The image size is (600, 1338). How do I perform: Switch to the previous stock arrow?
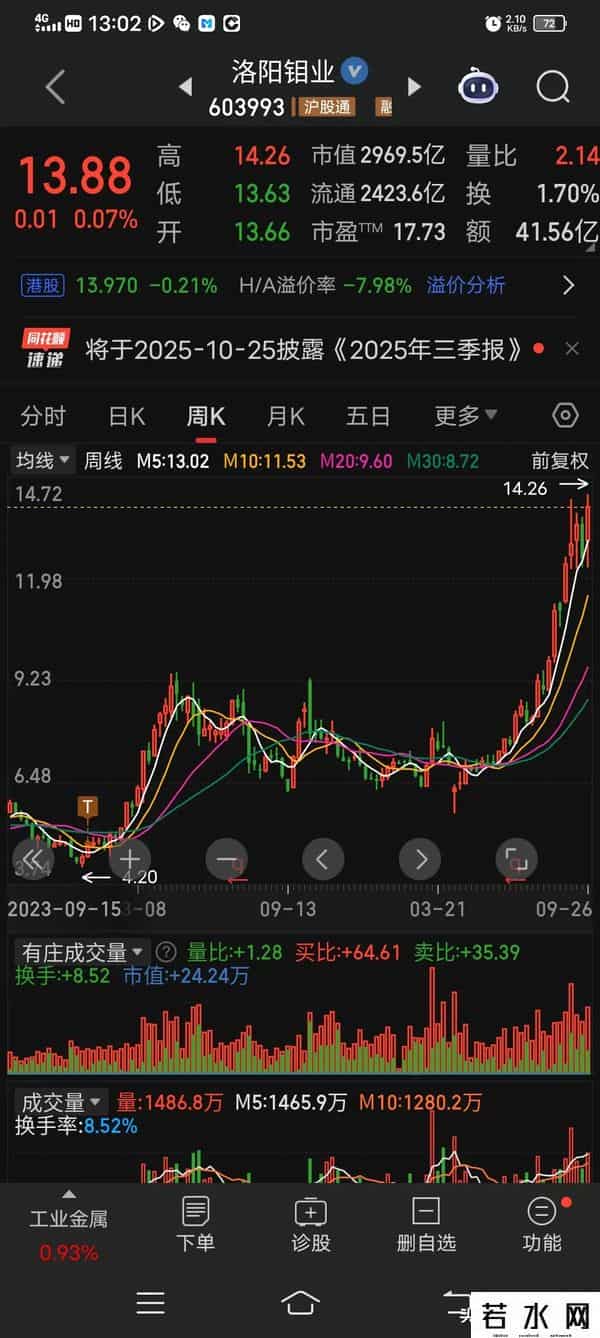(x=185, y=88)
